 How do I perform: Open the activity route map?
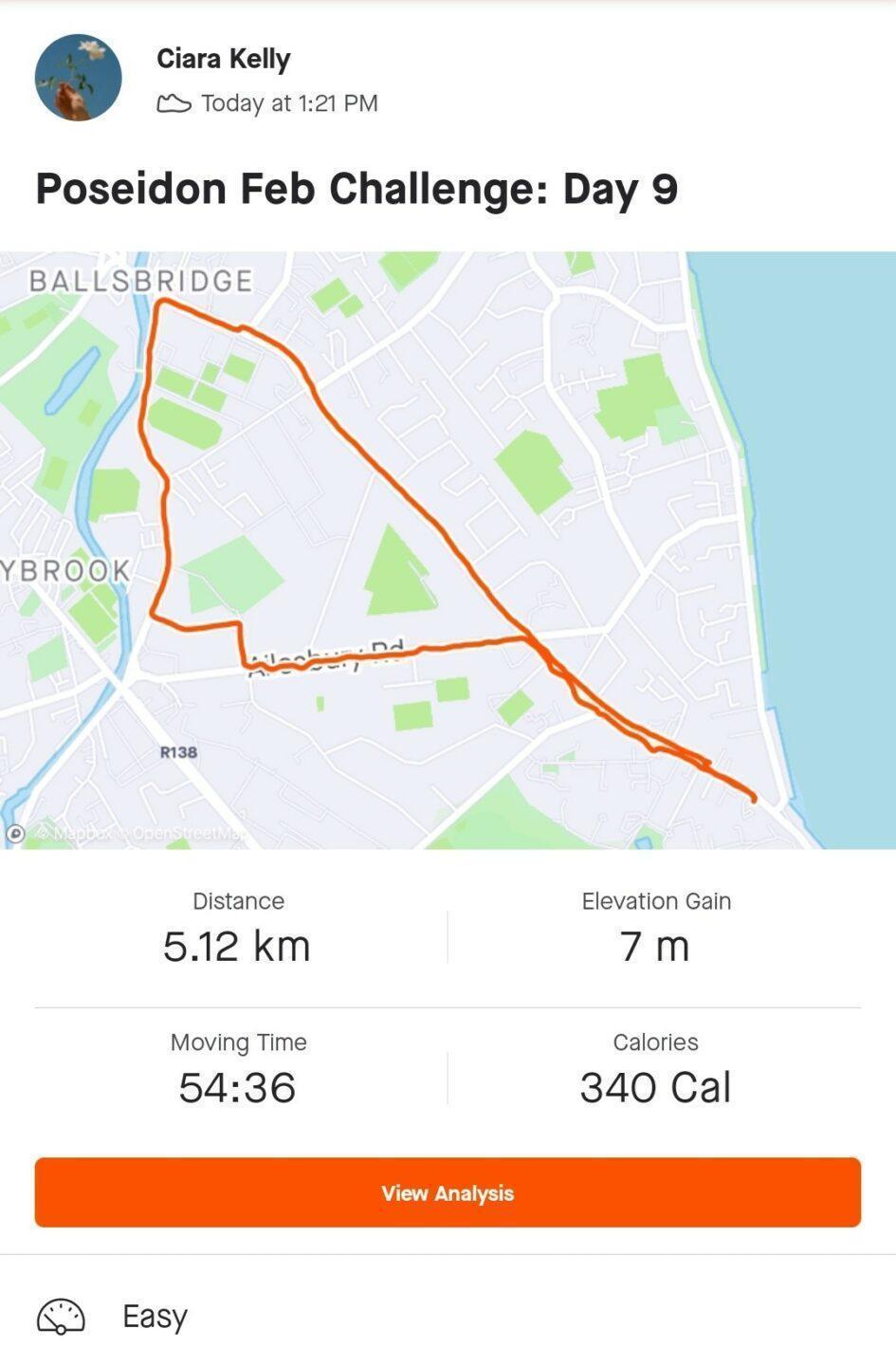[x=448, y=550]
